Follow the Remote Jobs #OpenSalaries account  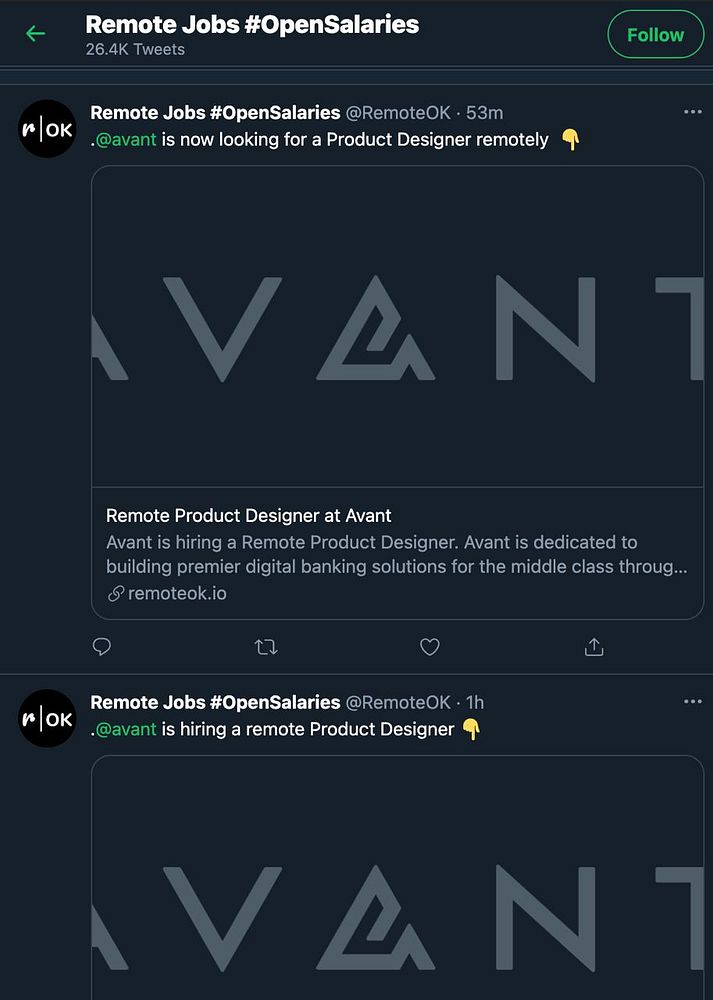tap(655, 35)
